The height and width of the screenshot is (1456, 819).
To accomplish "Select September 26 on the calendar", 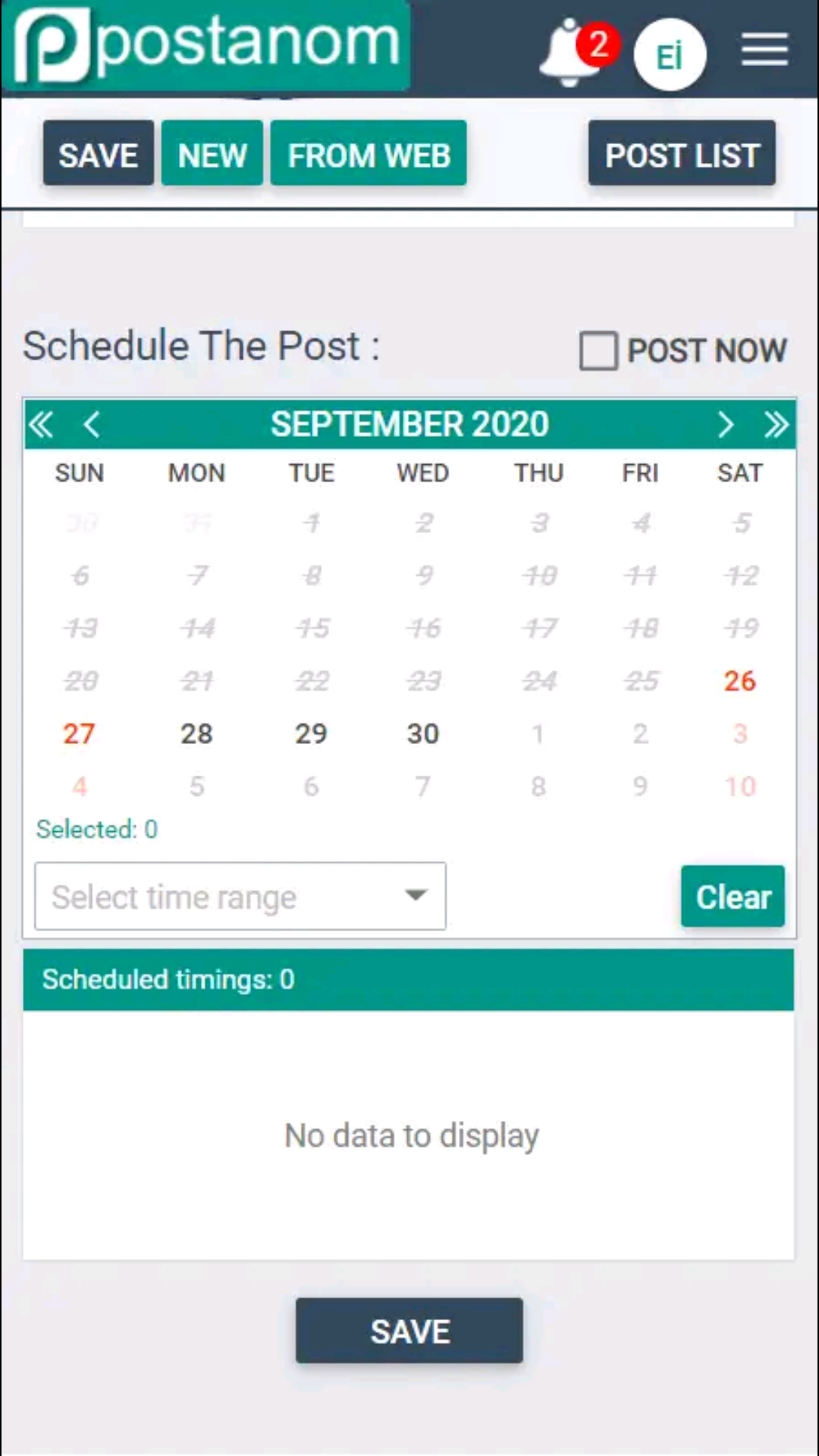I will tap(739, 681).
